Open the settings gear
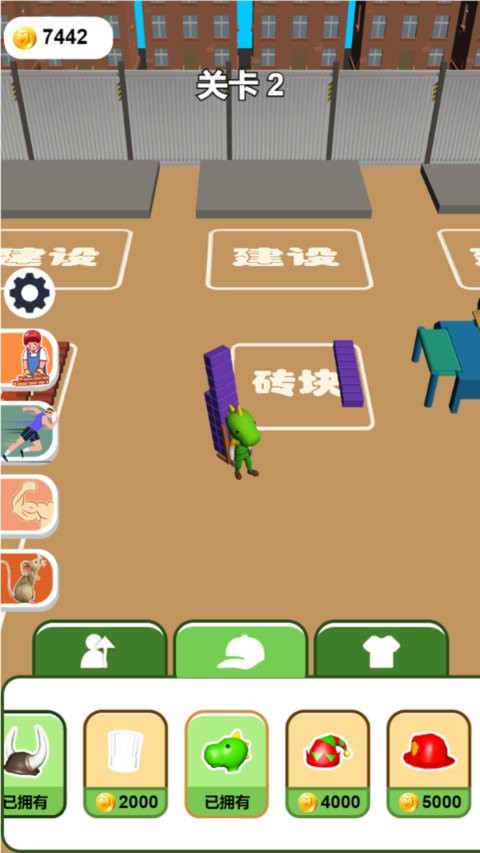 tap(29, 293)
